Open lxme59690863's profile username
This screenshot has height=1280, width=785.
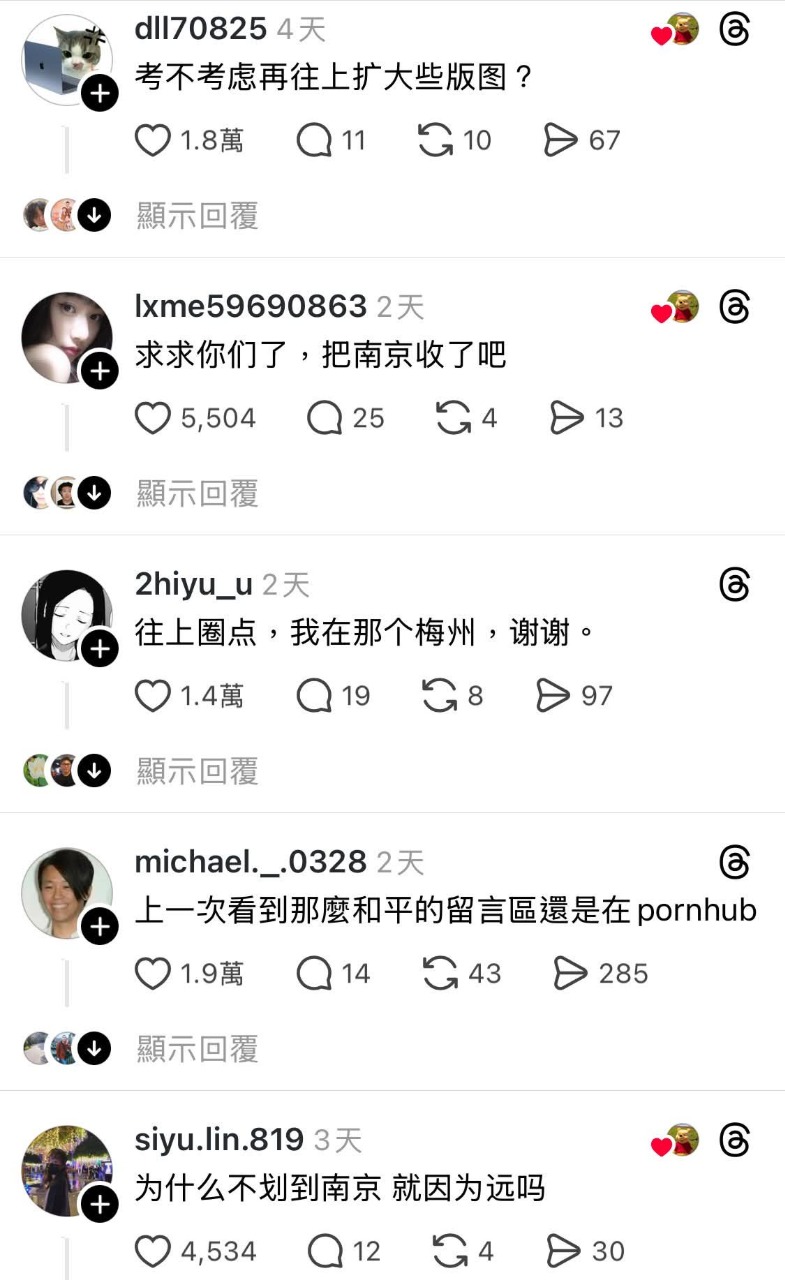[x=250, y=306]
